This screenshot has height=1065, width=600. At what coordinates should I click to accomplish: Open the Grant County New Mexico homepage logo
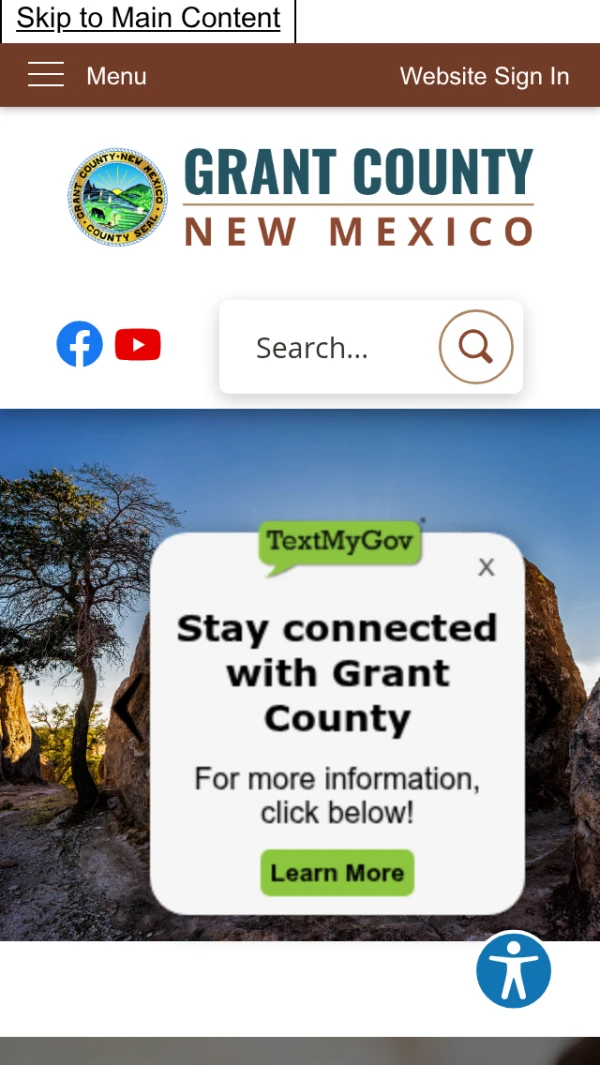click(300, 198)
